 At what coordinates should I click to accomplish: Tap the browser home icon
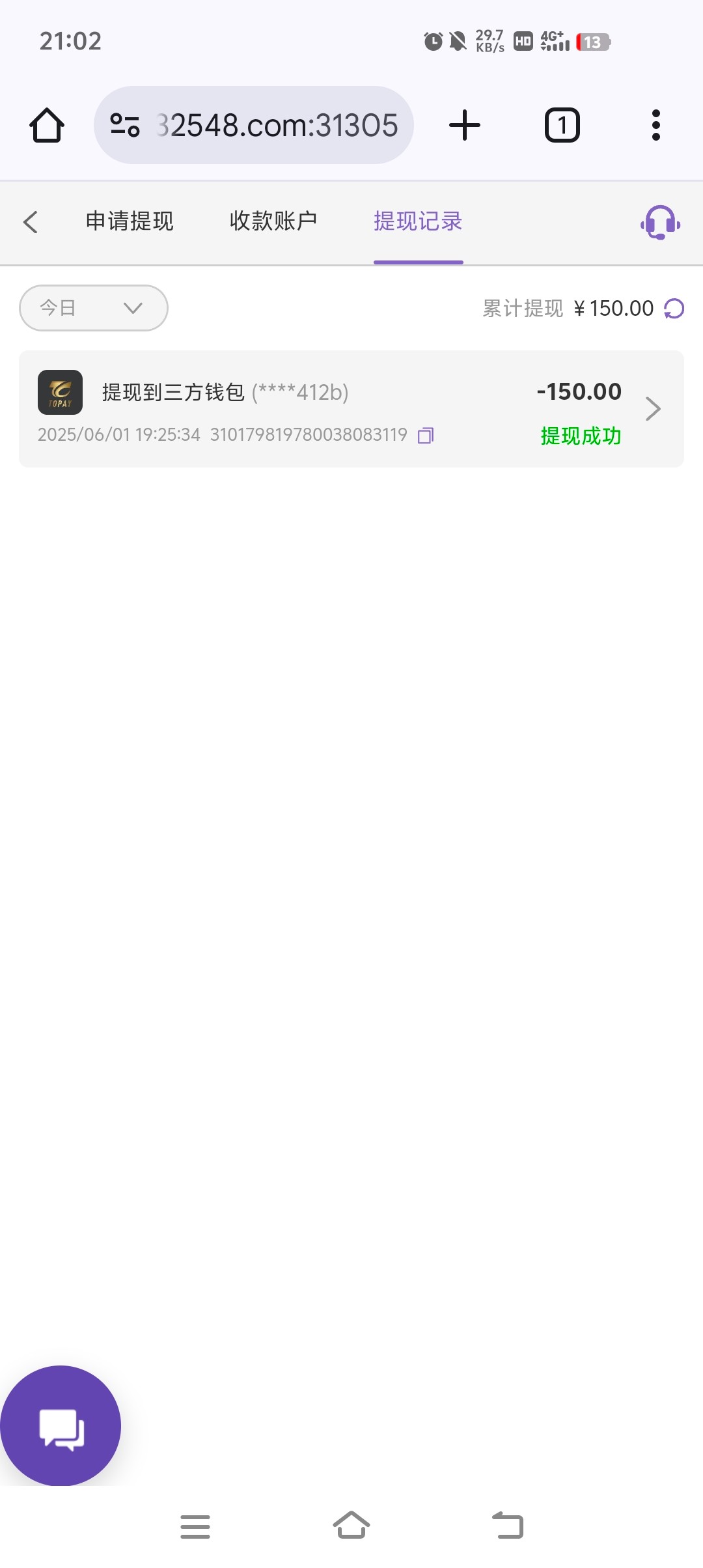[47, 125]
